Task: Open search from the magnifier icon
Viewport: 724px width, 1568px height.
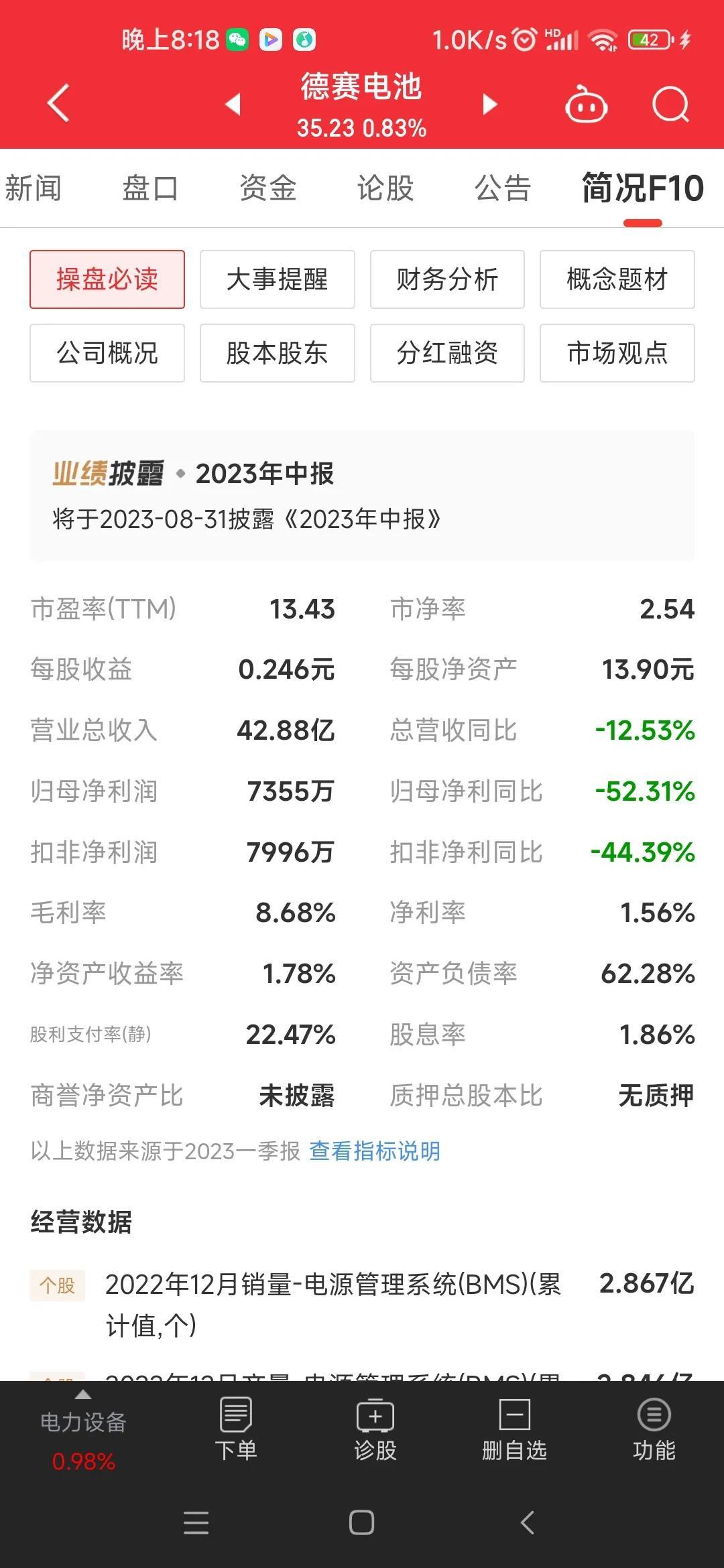Action: (x=671, y=104)
